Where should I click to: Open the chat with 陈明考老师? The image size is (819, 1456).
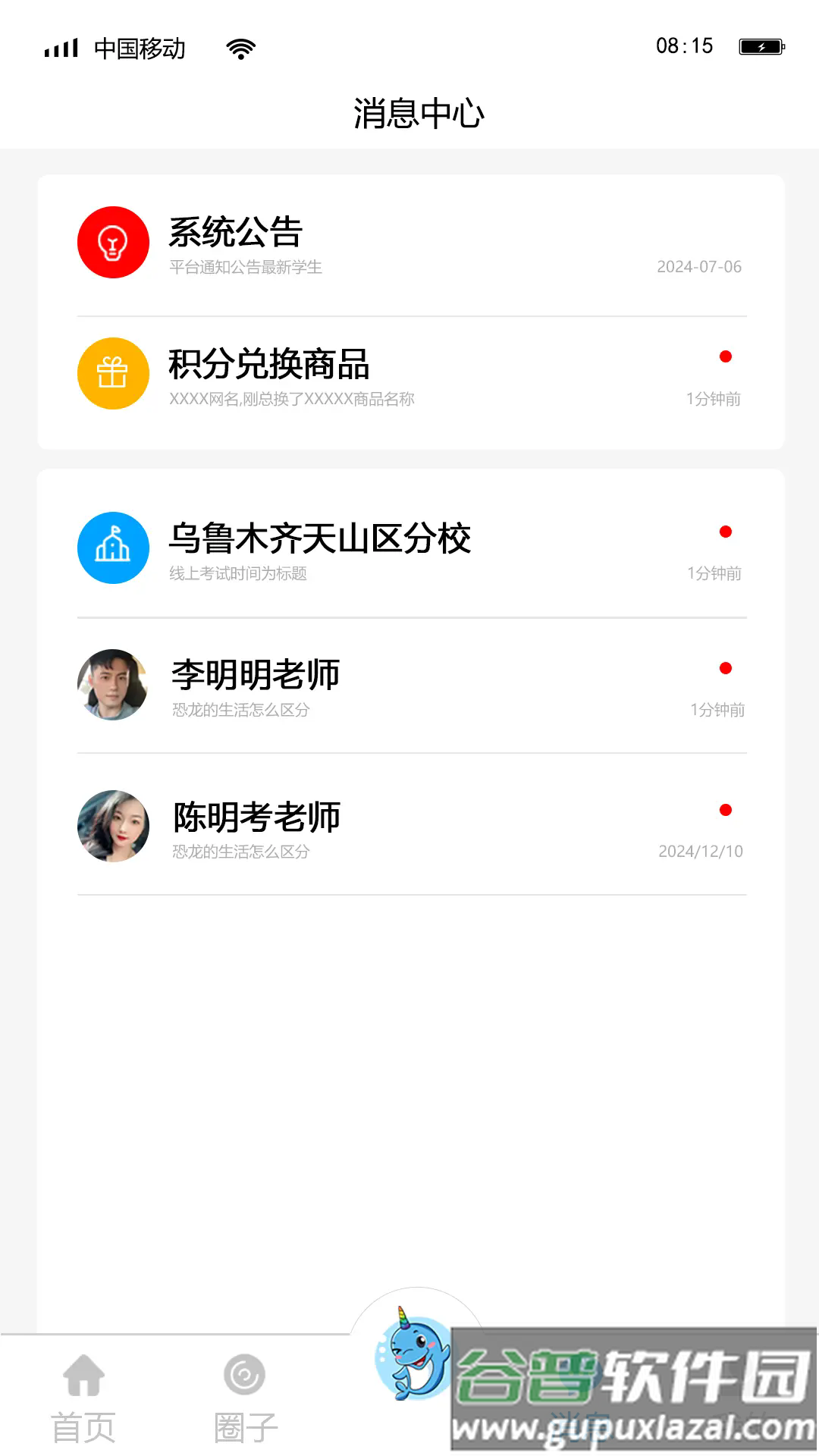pyautogui.click(x=409, y=827)
